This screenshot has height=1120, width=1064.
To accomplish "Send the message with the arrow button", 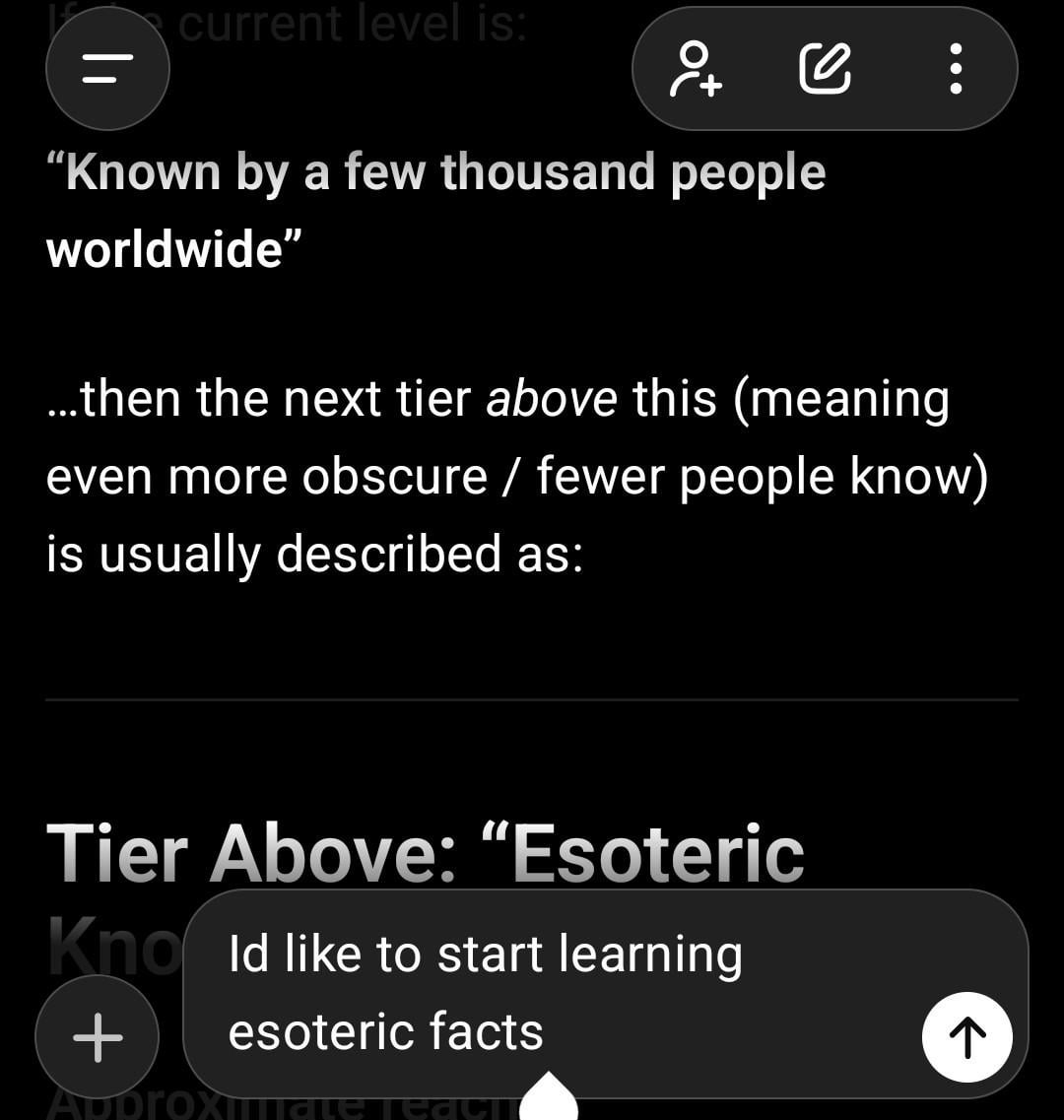I will (966, 1037).
